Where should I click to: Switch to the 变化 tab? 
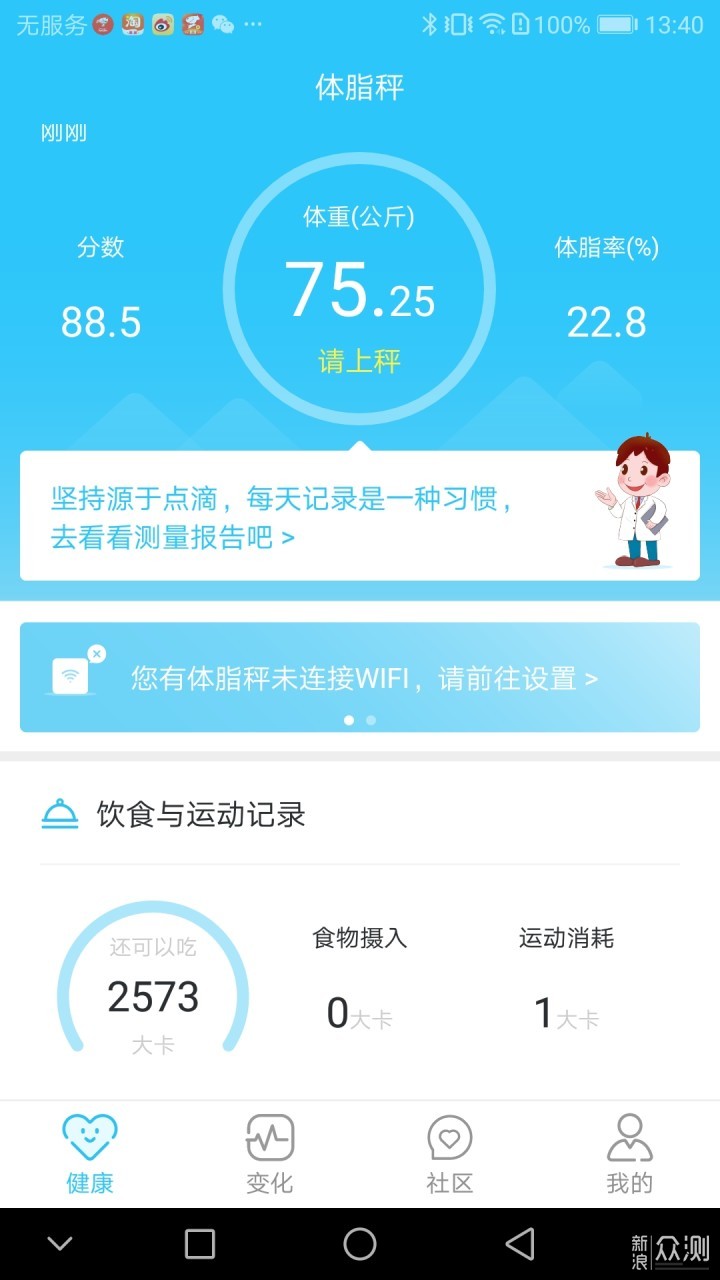(x=270, y=1154)
